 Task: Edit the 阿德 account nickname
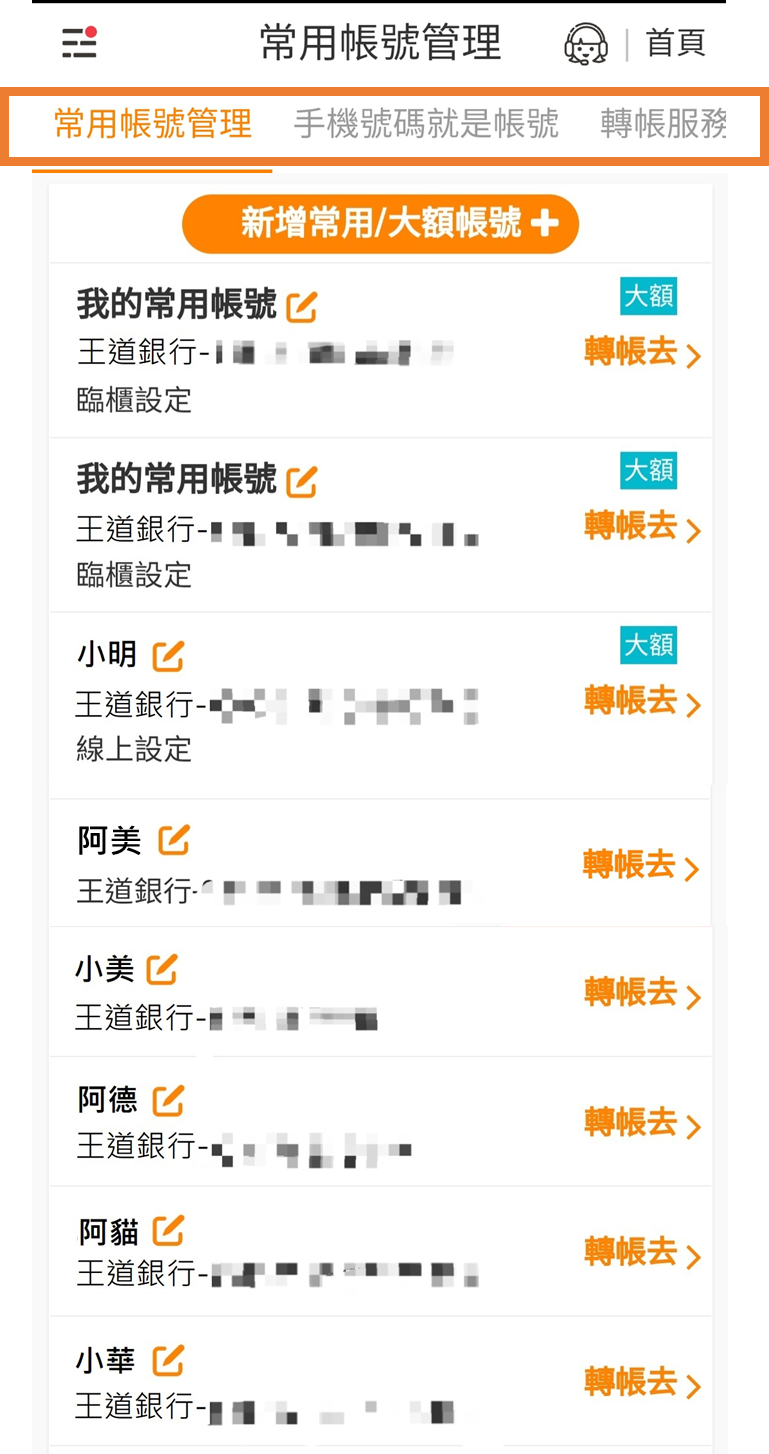pos(168,1100)
